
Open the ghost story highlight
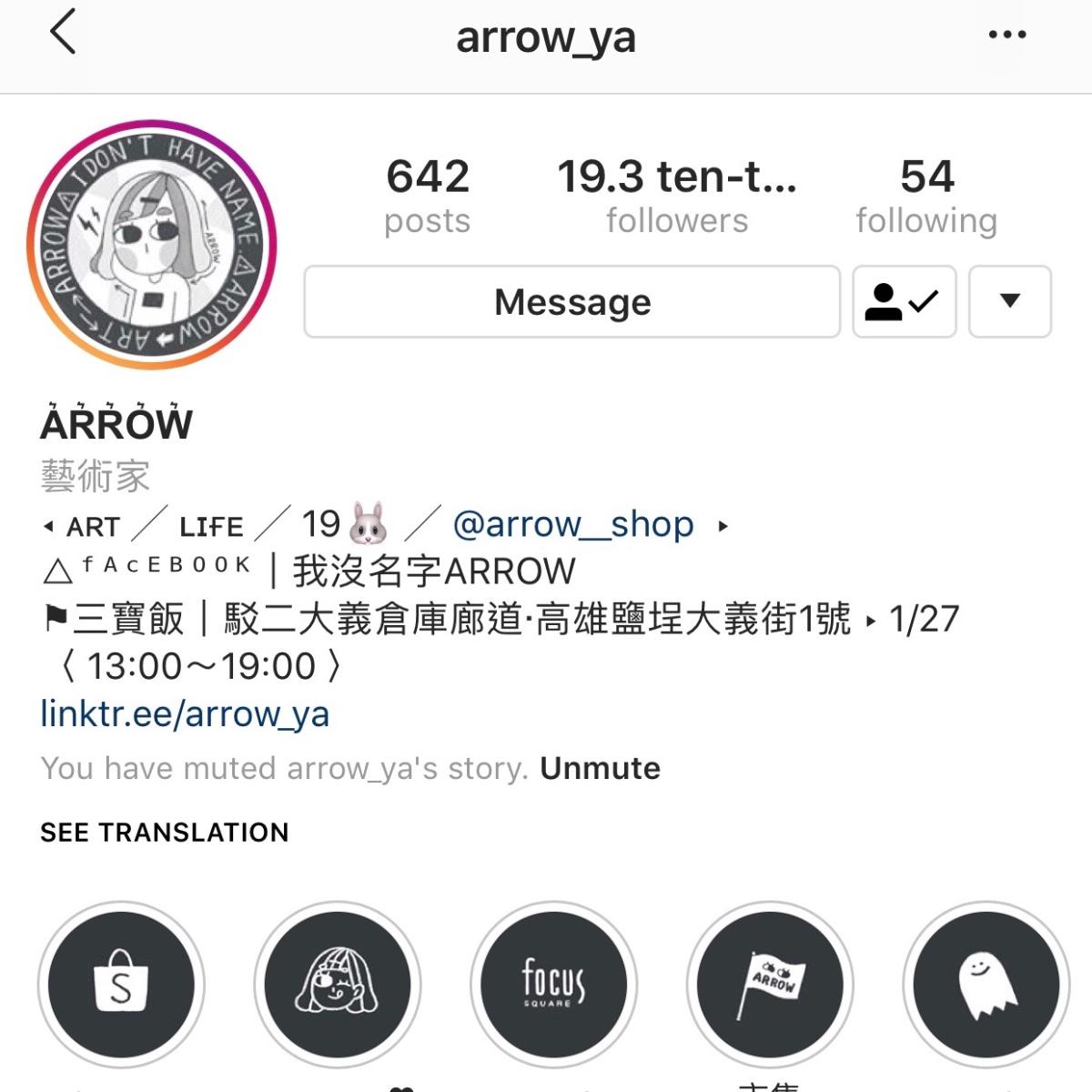[986, 986]
